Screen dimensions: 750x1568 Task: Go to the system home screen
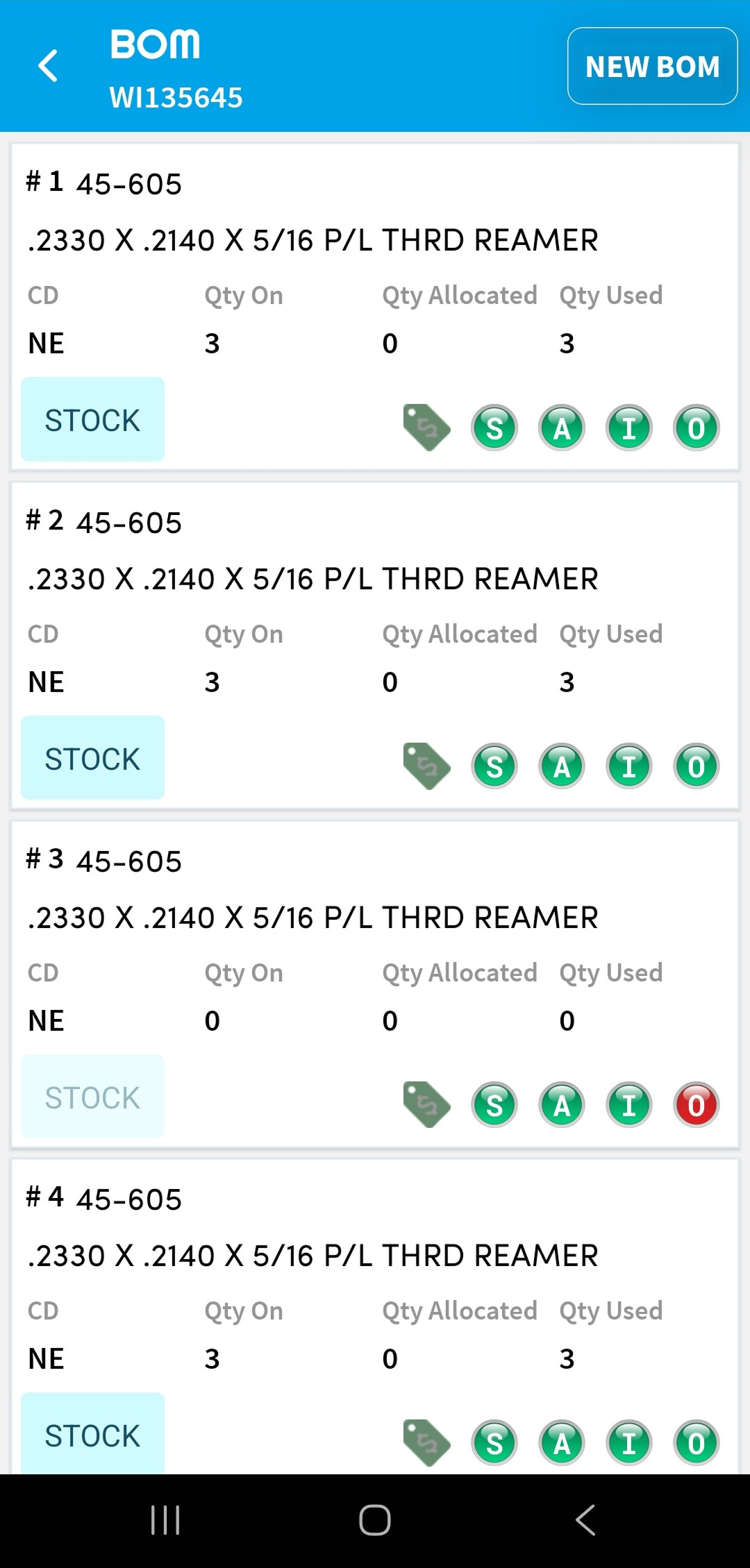(375, 1520)
